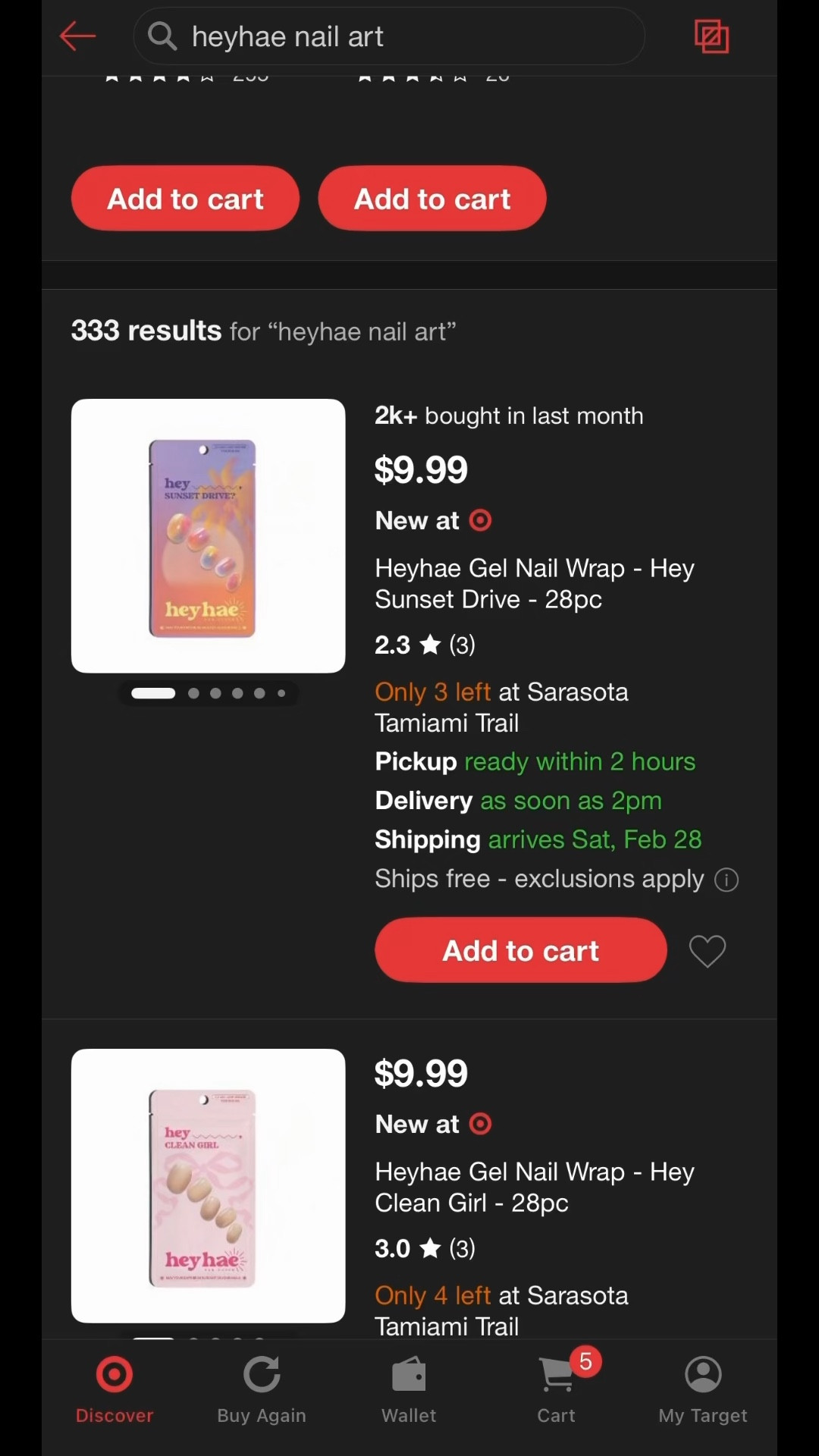Open the image search icon top right
This screenshot has width=819, height=1456.
[711, 35]
